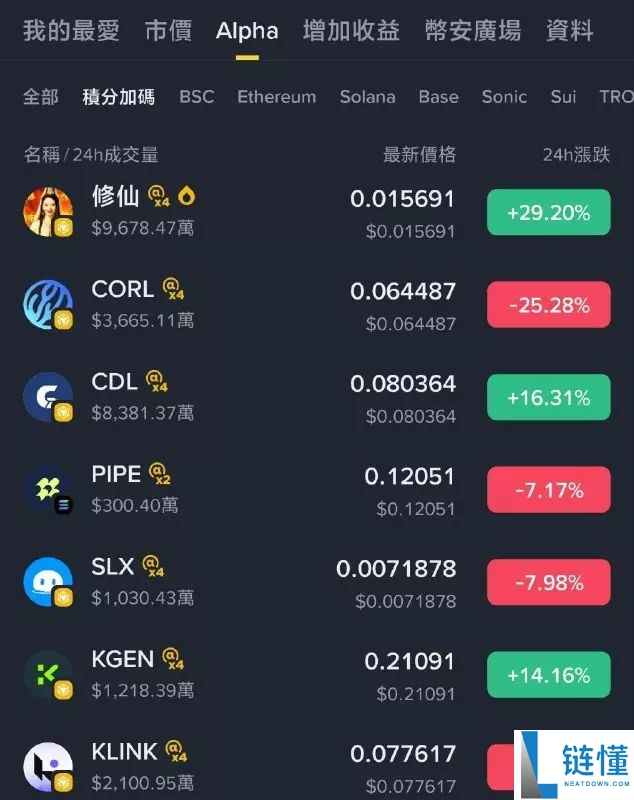Filter tokens by Sui chain
Viewport: 634px width, 800px height.
pyautogui.click(x=563, y=97)
